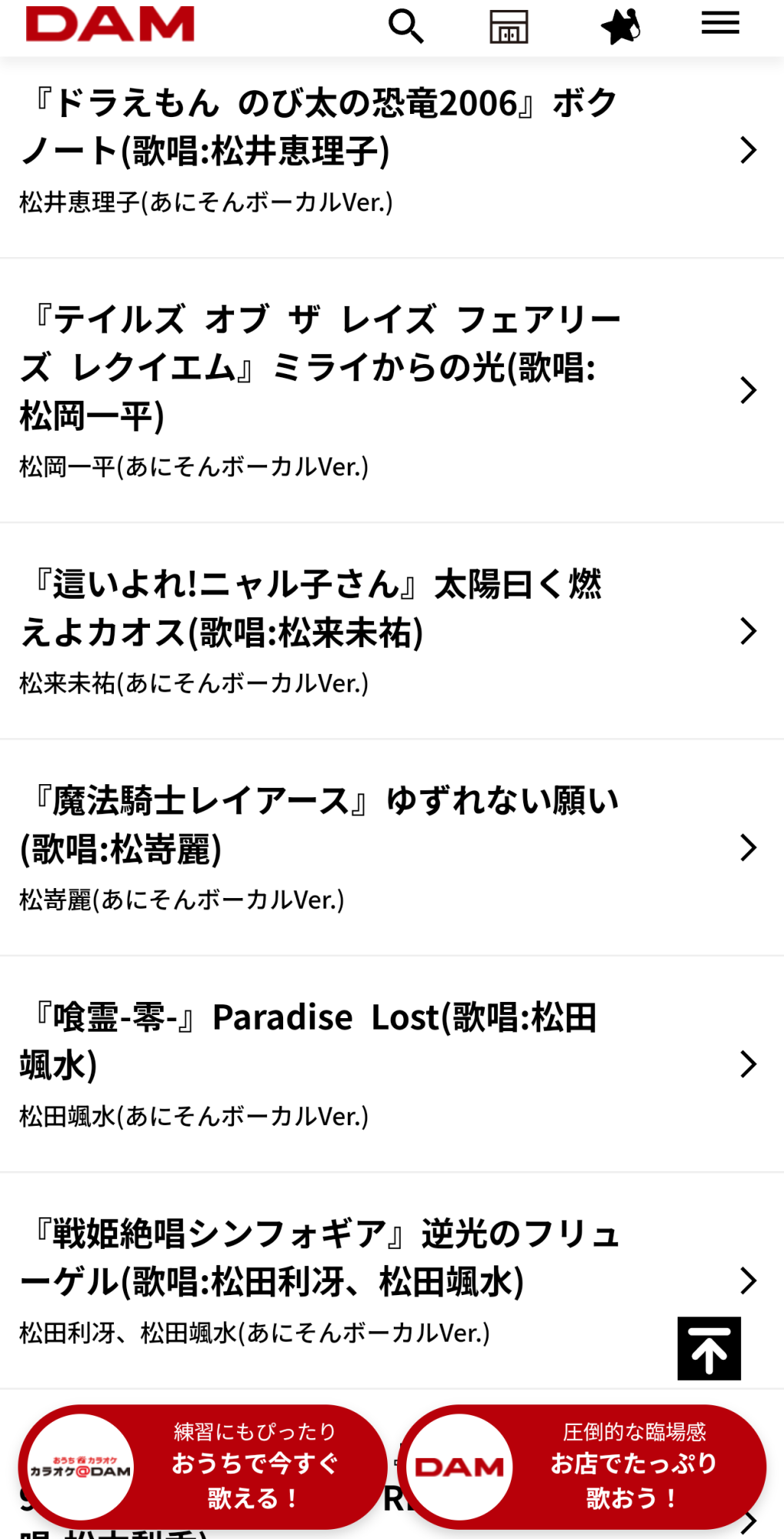This screenshot has width=784, height=1539.
Task: Open the search magnifier icon
Action: pos(405,26)
